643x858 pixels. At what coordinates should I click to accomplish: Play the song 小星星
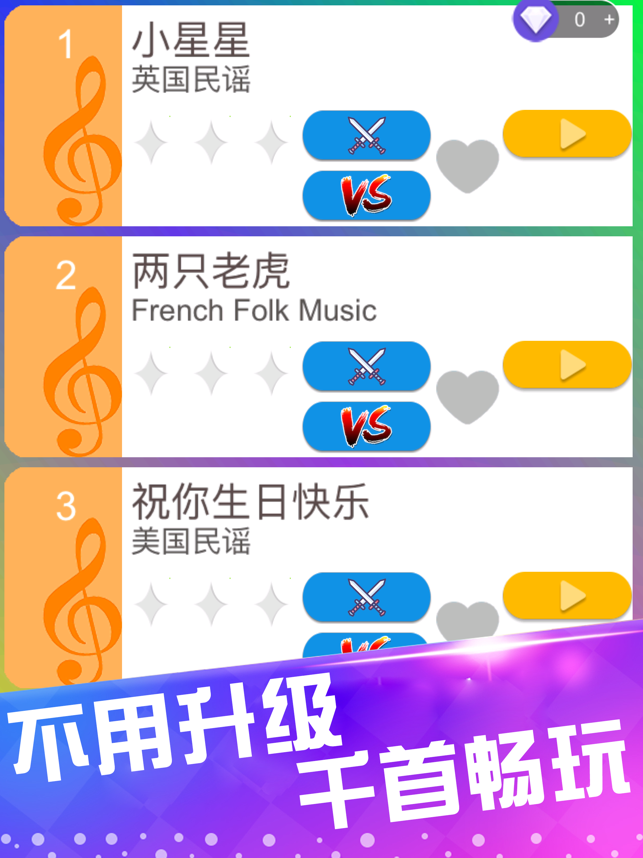[567, 134]
